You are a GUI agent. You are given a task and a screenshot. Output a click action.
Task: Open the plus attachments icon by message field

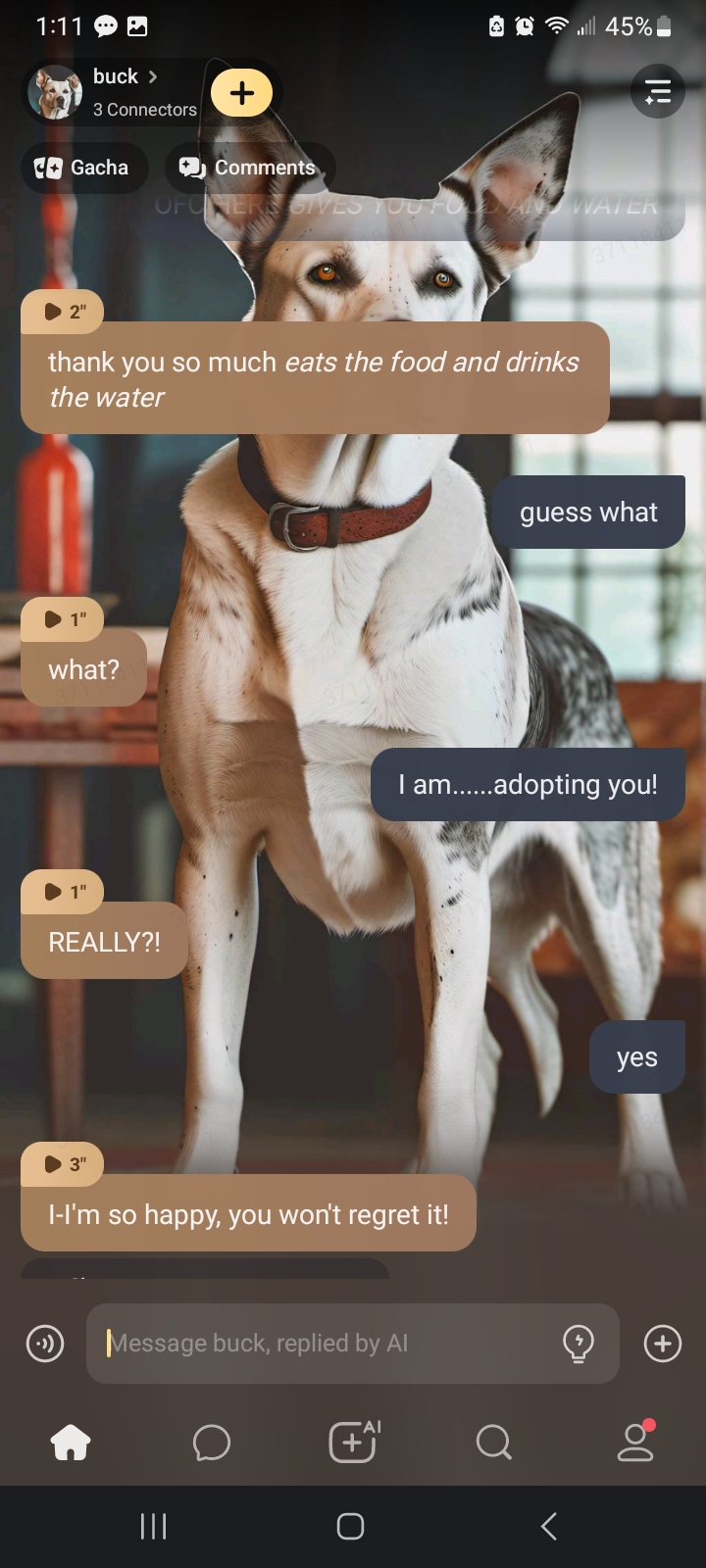click(x=663, y=1344)
